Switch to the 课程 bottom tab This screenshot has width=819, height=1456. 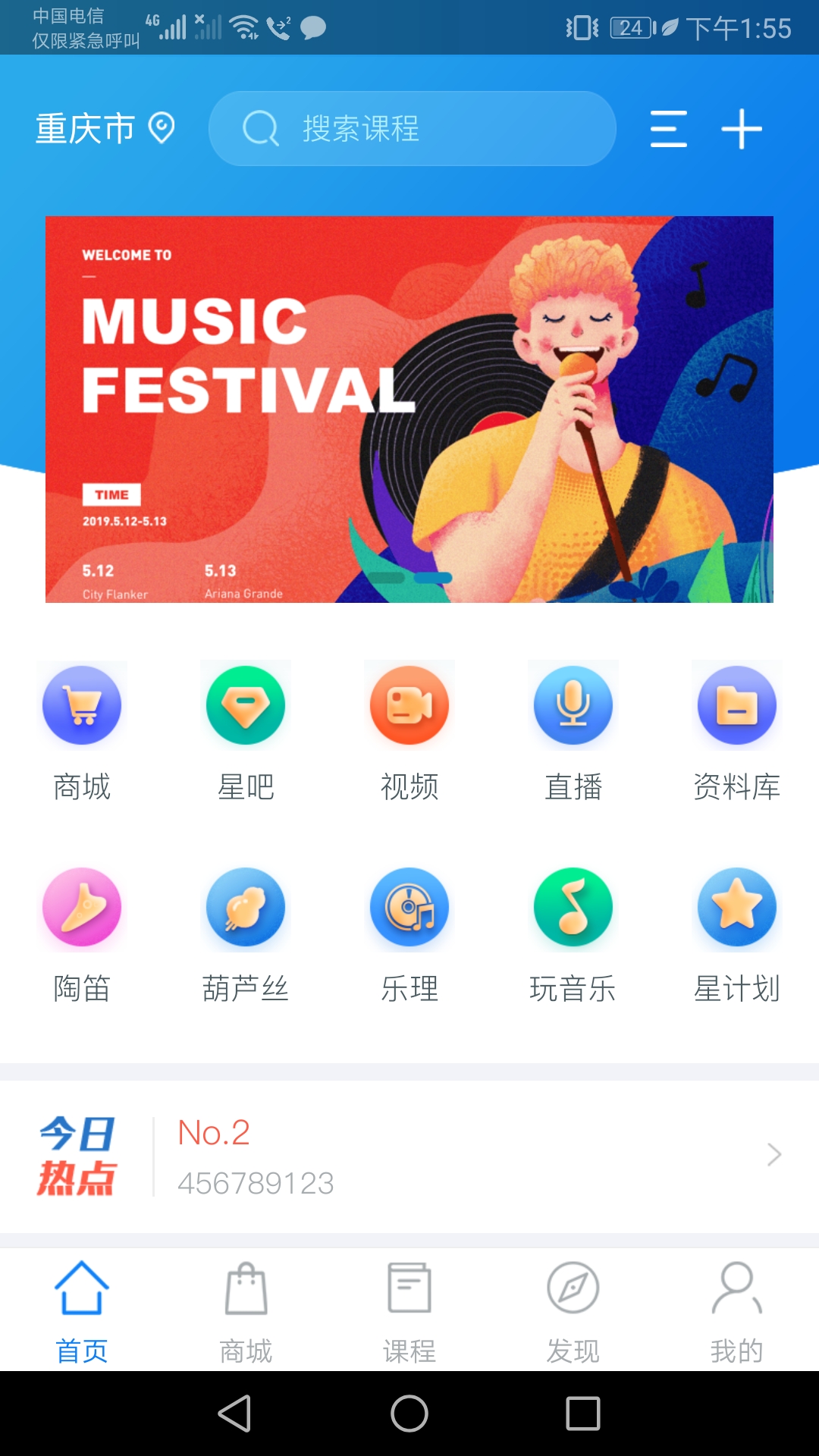coord(409,1311)
